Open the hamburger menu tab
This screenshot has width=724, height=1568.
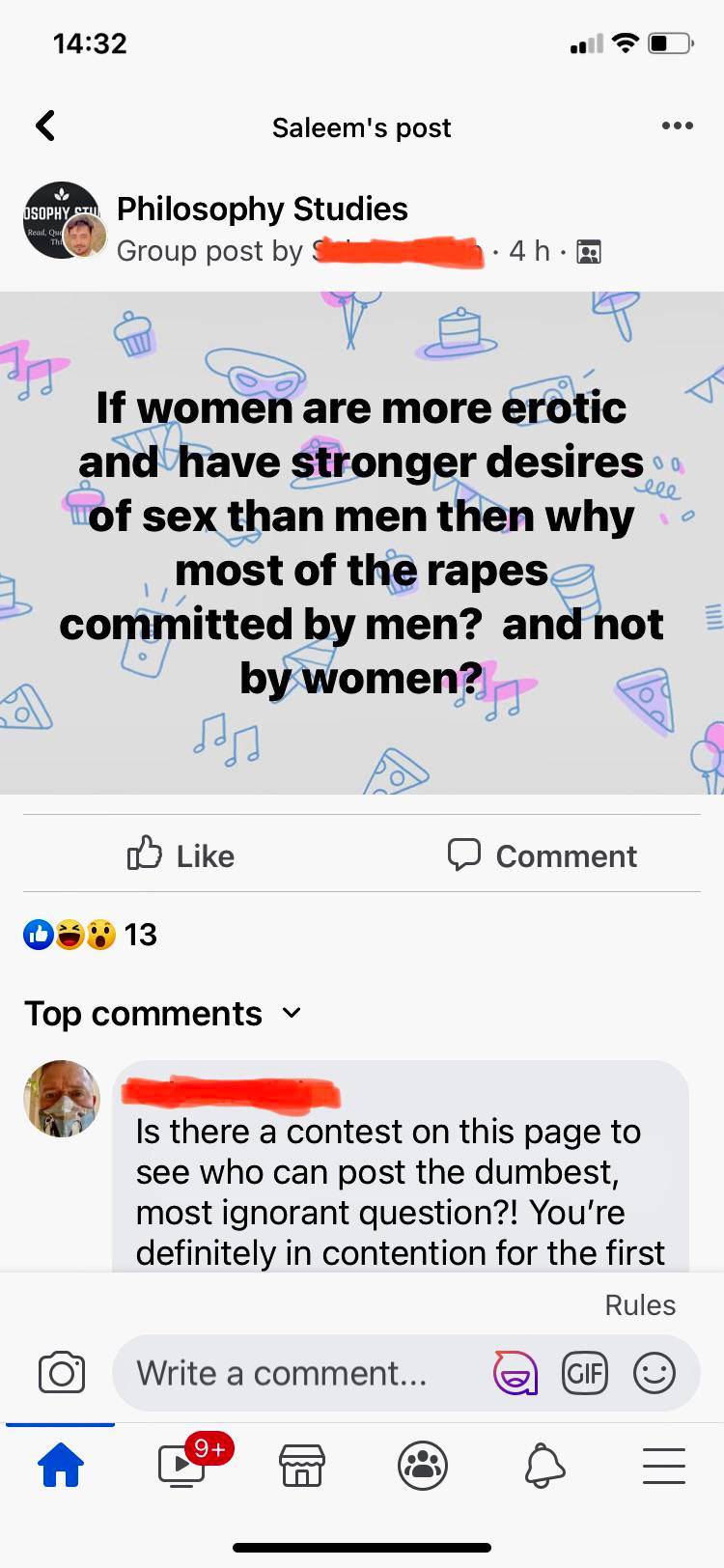664,1466
